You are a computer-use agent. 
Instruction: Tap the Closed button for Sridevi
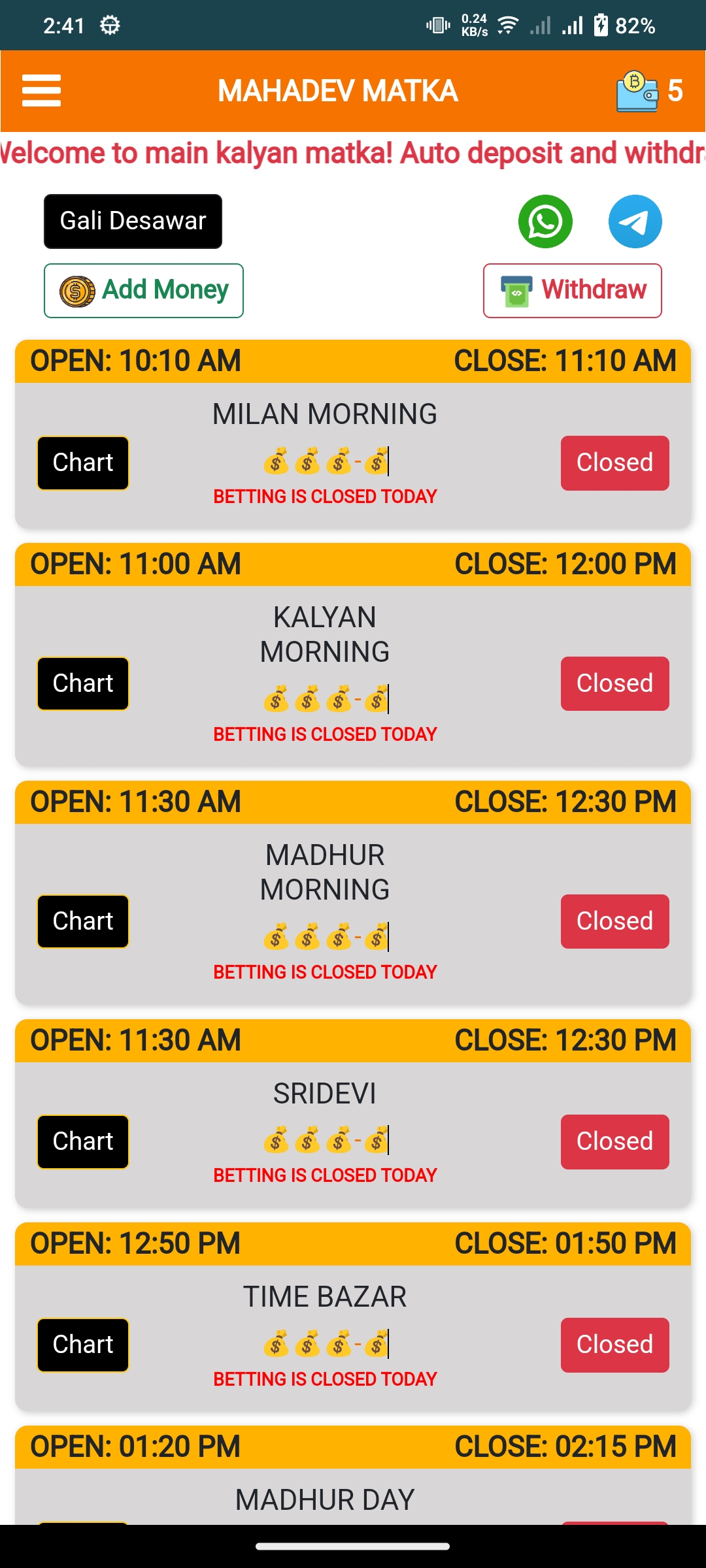(x=614, y=1141)
